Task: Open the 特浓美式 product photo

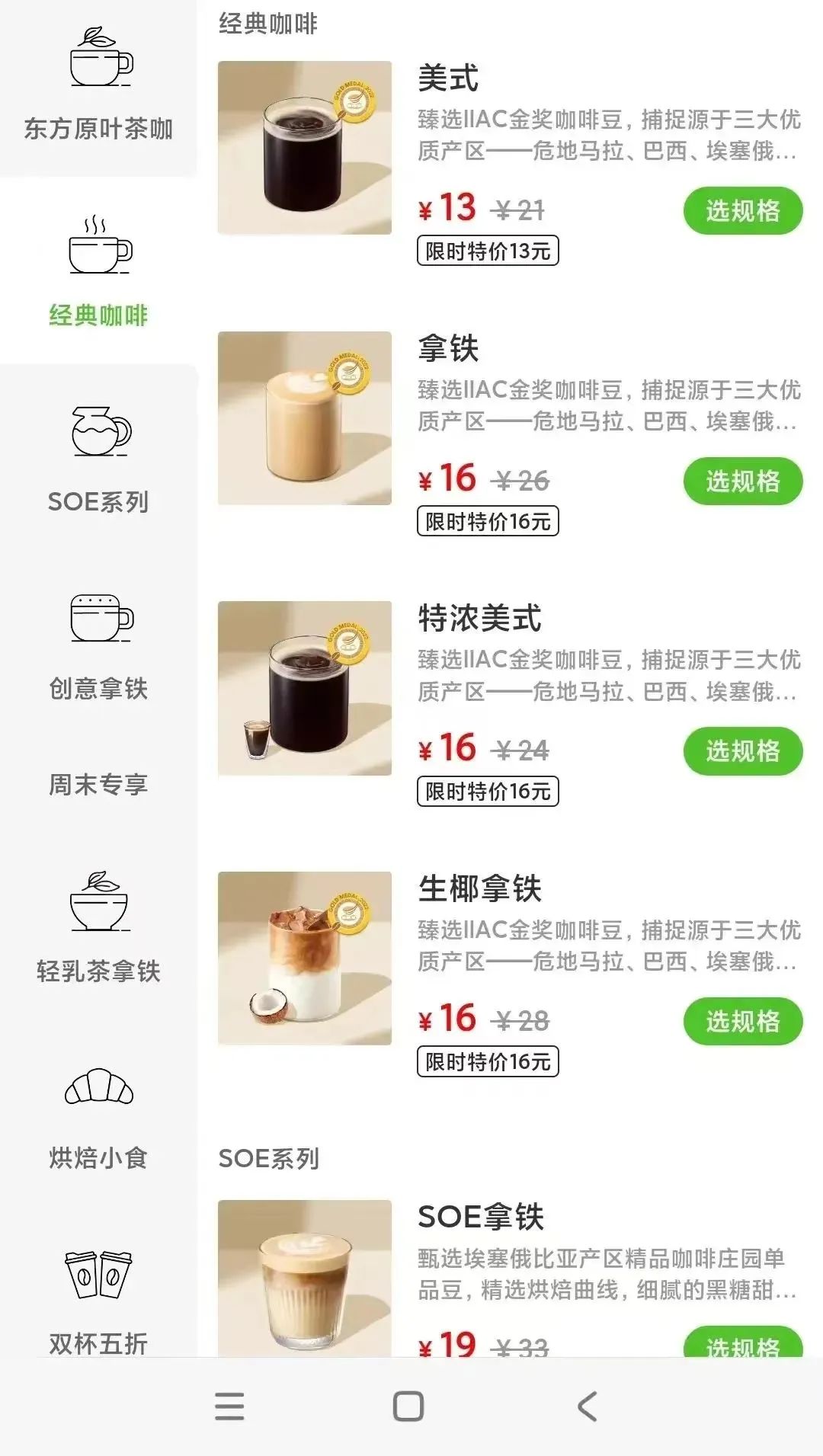Action: click(305, 688)
